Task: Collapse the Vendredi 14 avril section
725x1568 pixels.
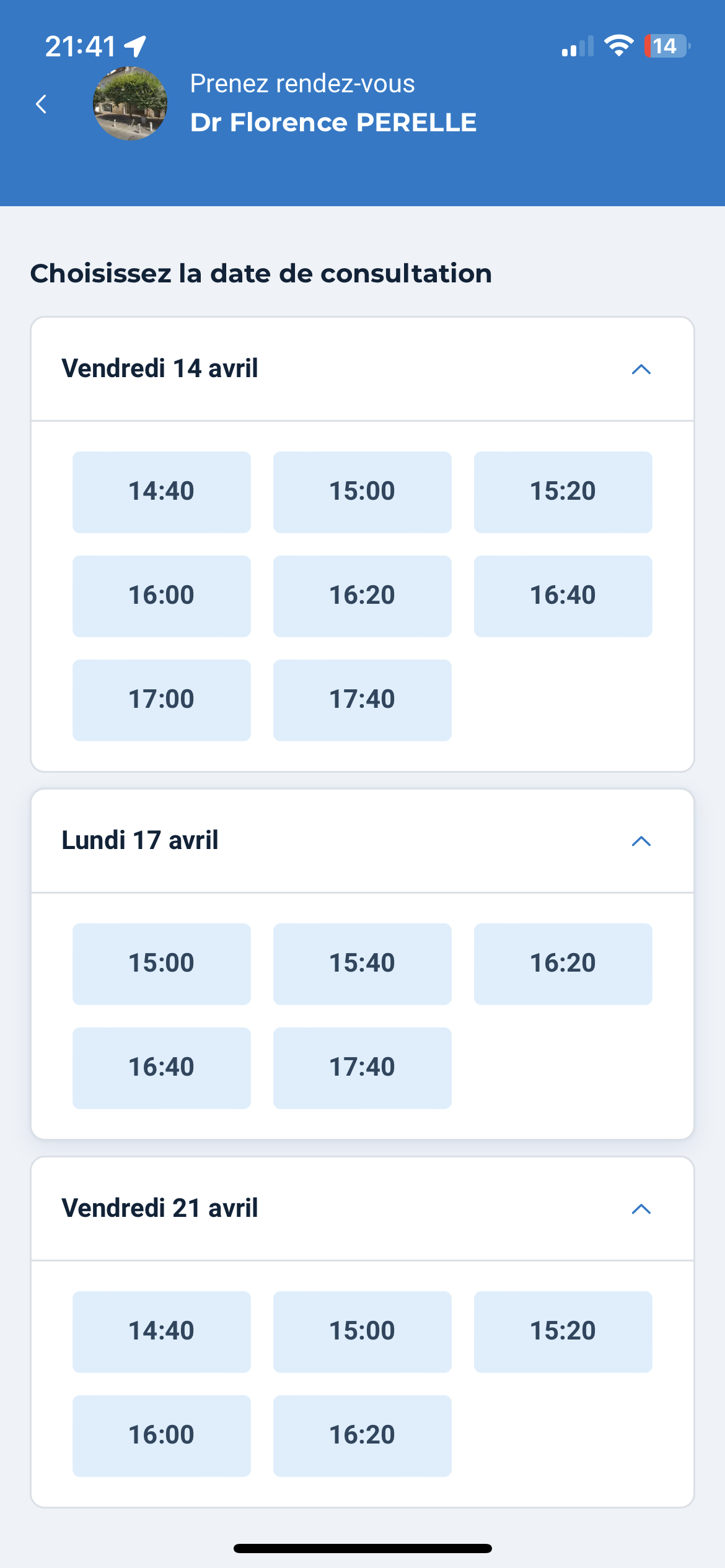Action: (x=641, y=369)
